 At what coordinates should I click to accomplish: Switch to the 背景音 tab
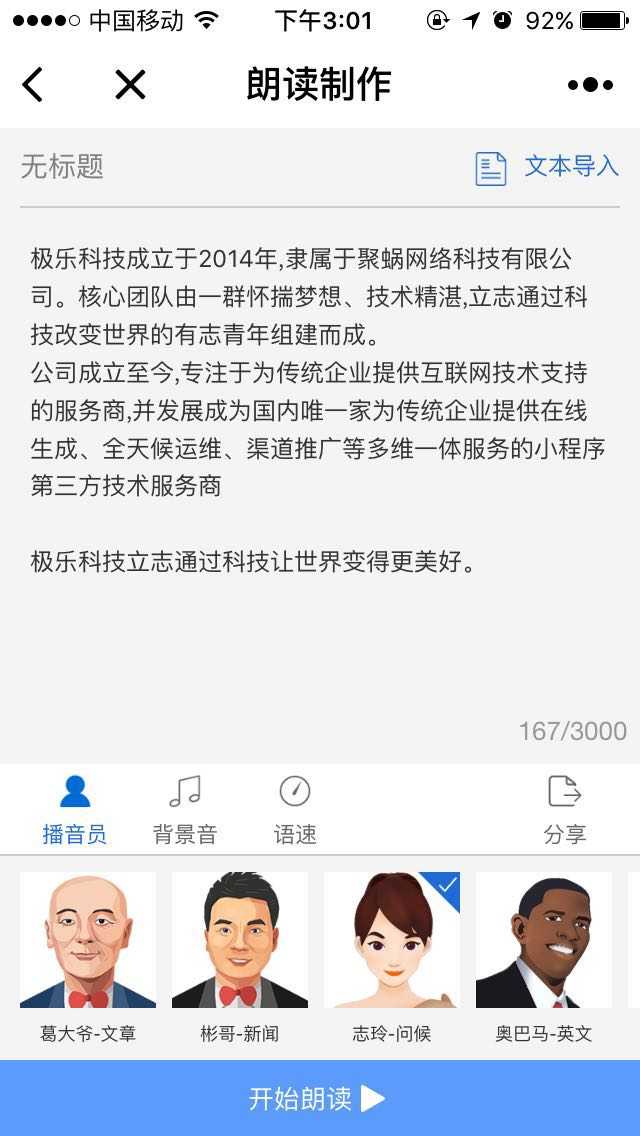[x=184, y=809]
